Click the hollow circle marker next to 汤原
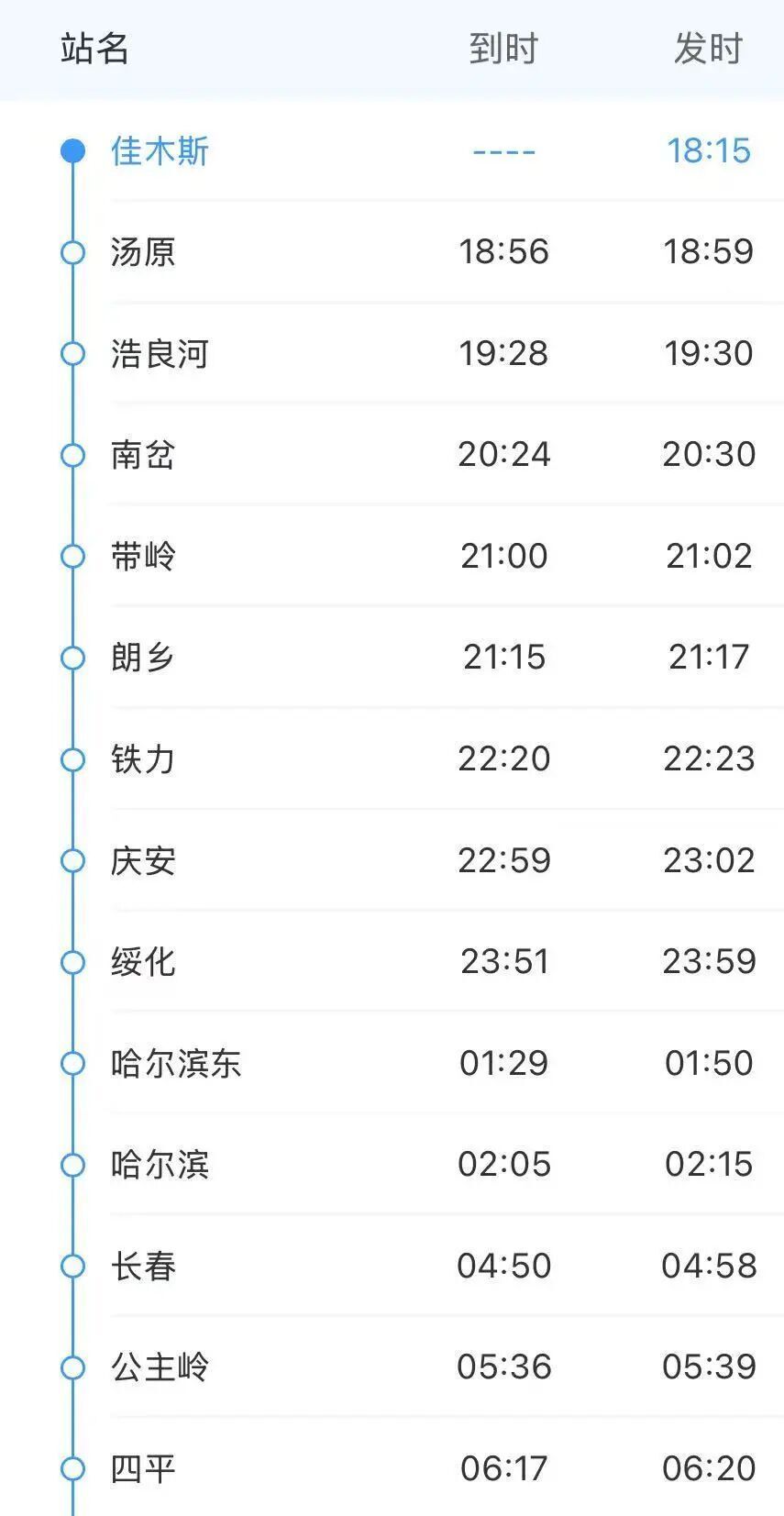Viewport: 784px width, 1516px height. pyautogui.click(x=72, y=251)
